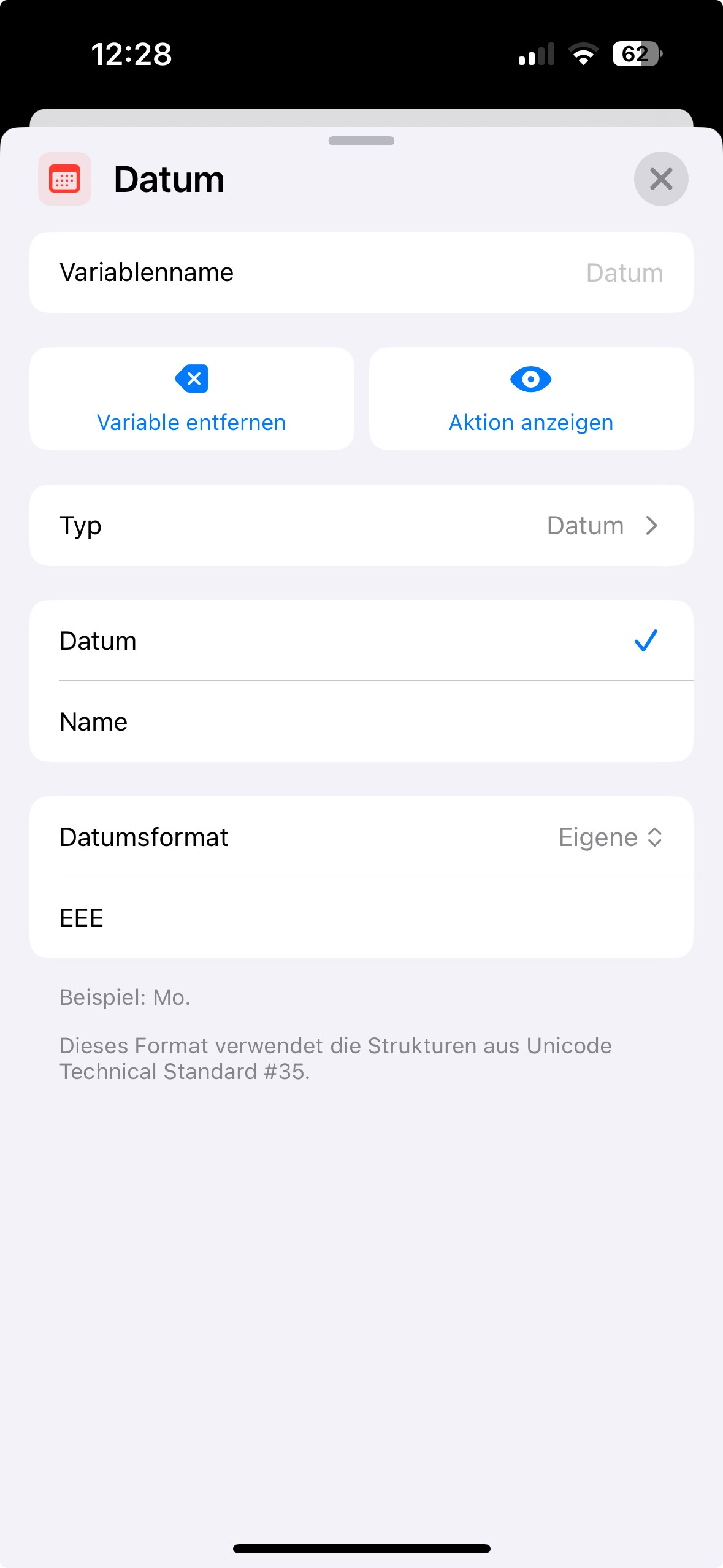Tap Variable entfernen button
Image resolution: width=723 pixels, height=1568 pixels.
pos(191,399)
